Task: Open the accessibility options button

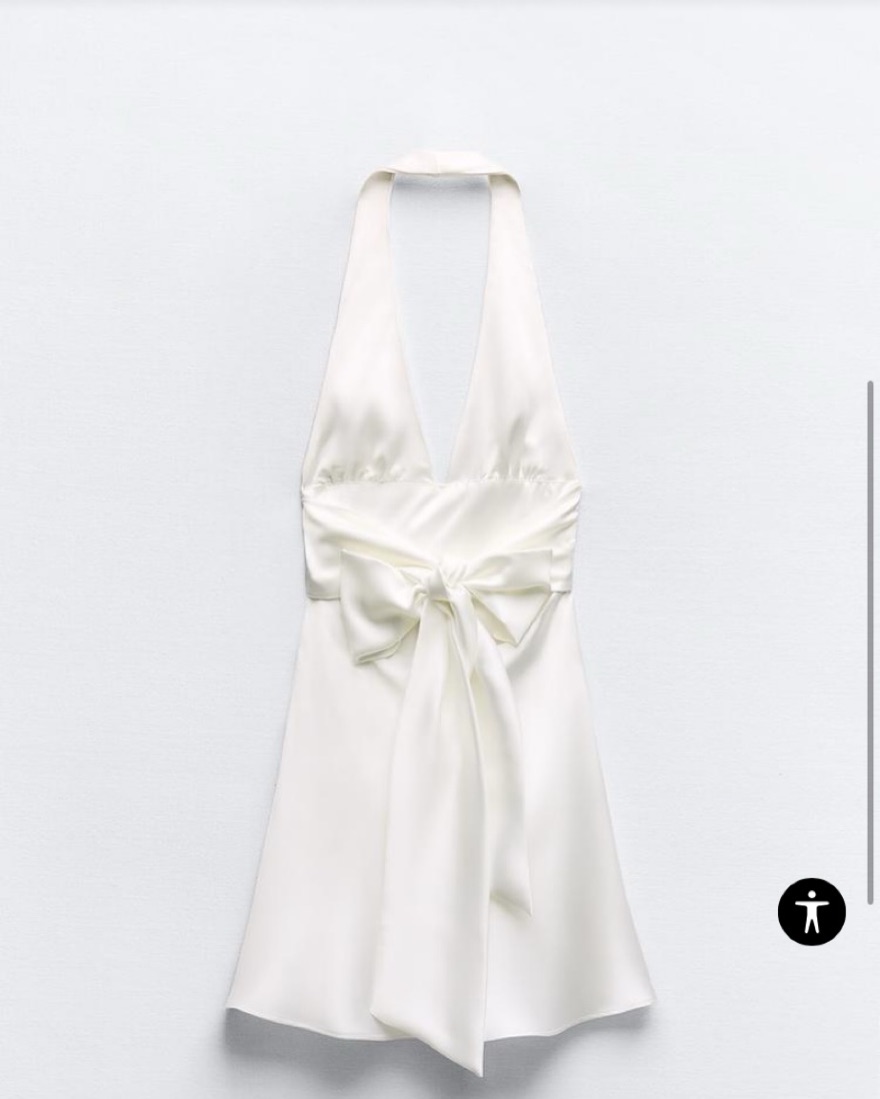Action: [811, 911]
